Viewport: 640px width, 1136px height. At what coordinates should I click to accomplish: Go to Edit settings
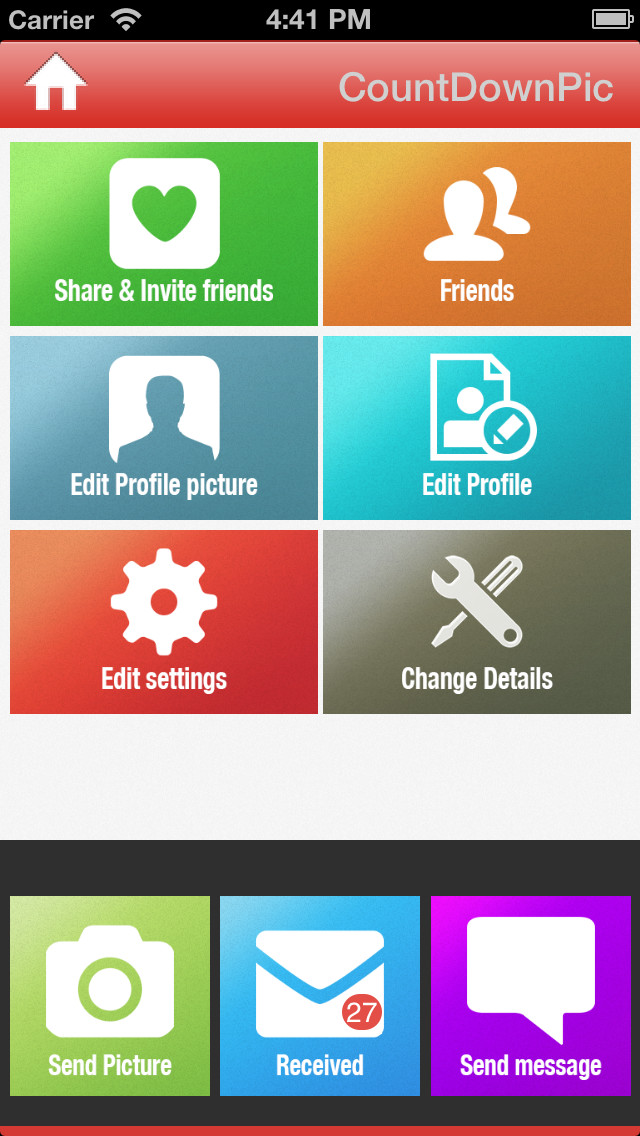pos(164,622)
